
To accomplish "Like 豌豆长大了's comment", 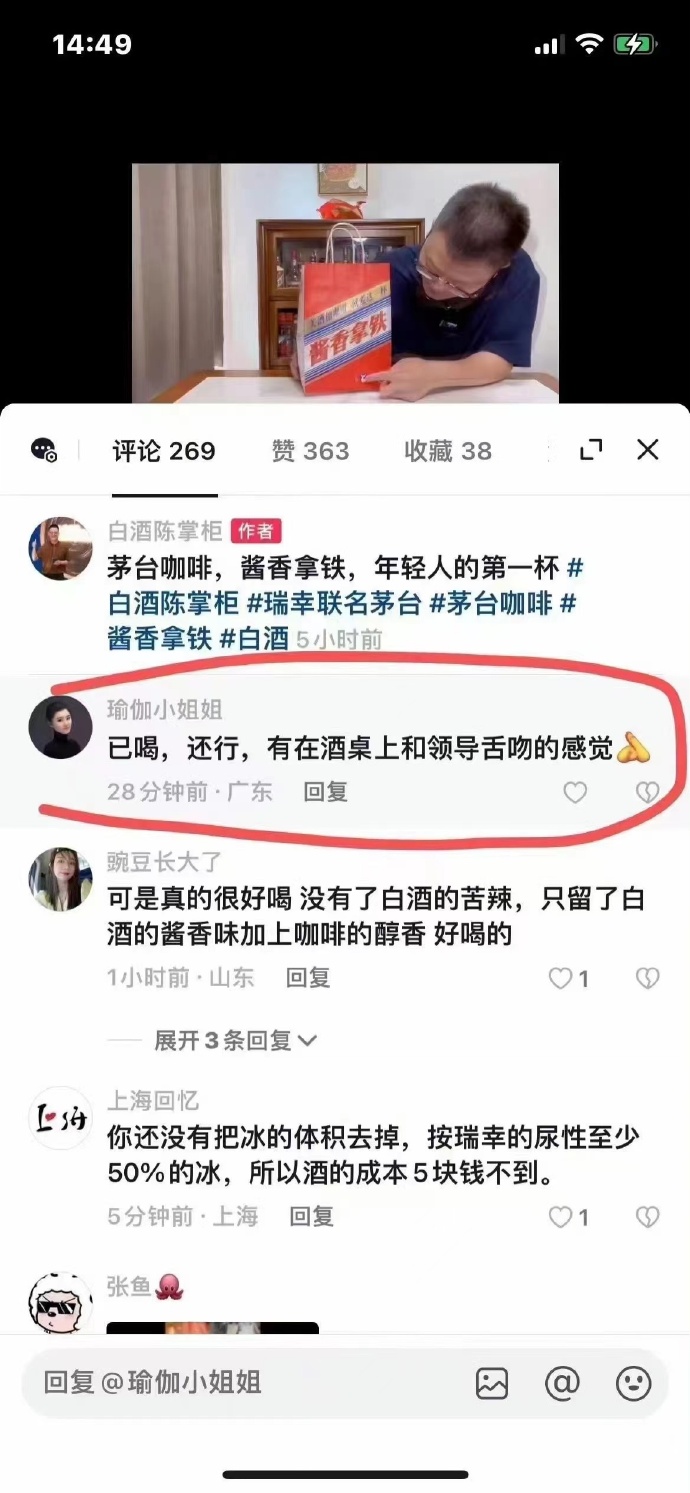I will point(568,978).
